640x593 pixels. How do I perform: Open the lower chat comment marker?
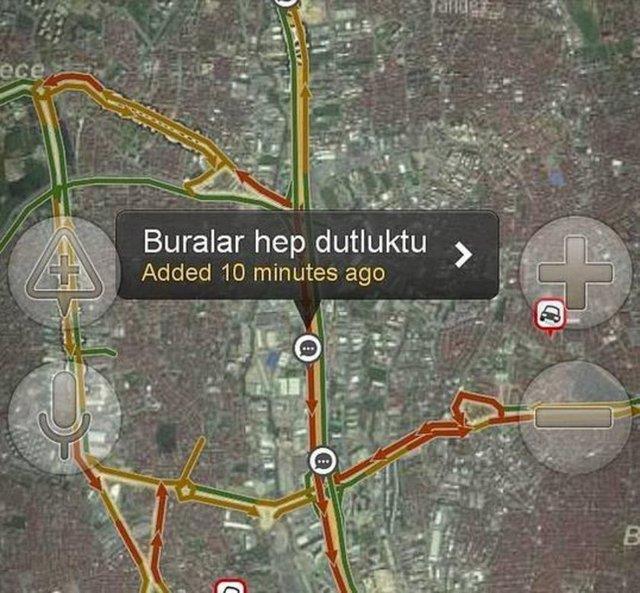[x=323, y=461]
